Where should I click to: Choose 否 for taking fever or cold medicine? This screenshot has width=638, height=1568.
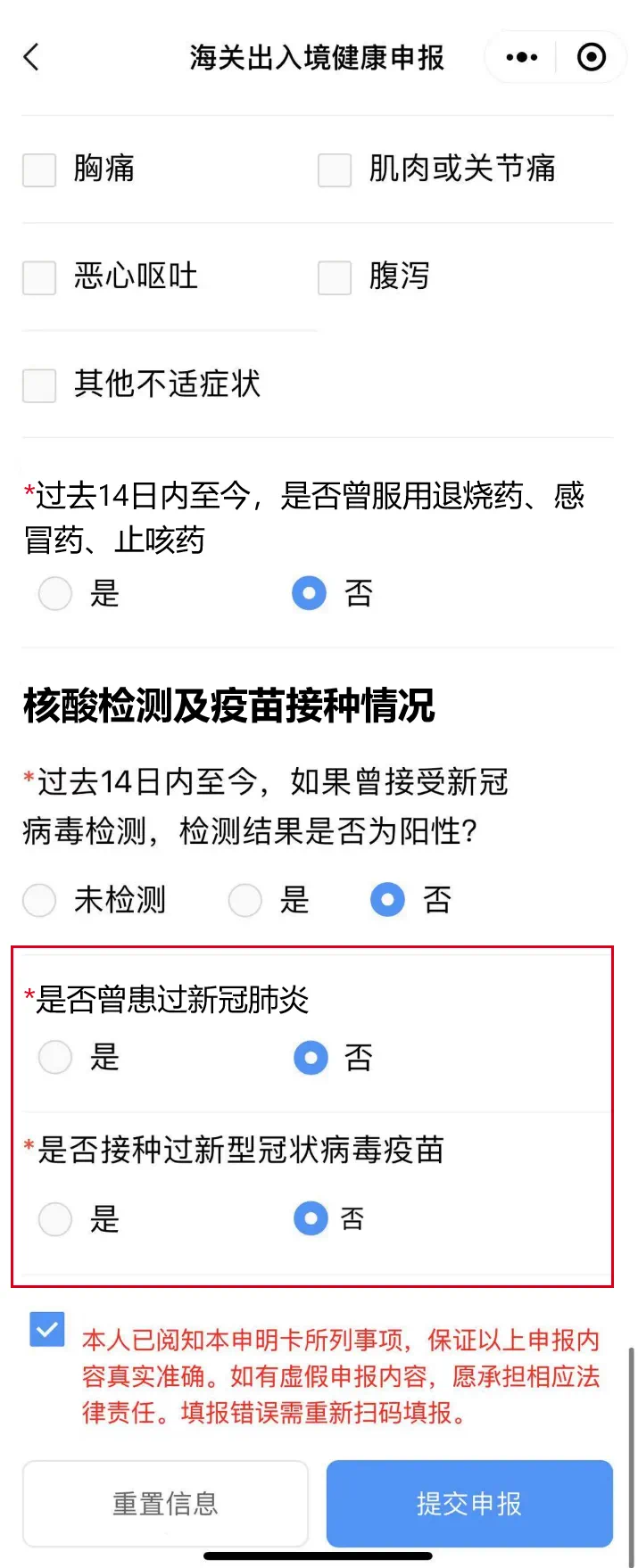tap(310, 593)
